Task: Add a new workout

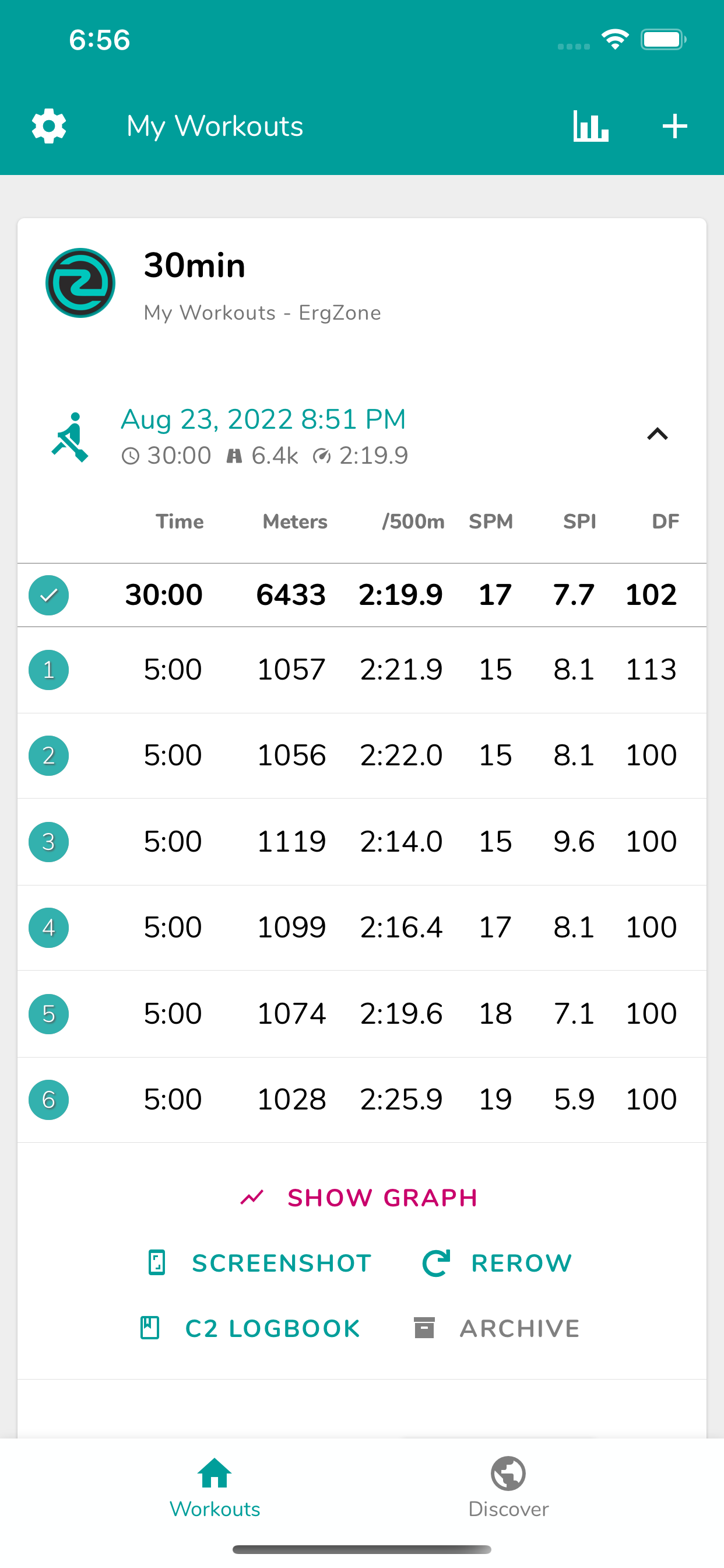Action: tap(674, 127)
